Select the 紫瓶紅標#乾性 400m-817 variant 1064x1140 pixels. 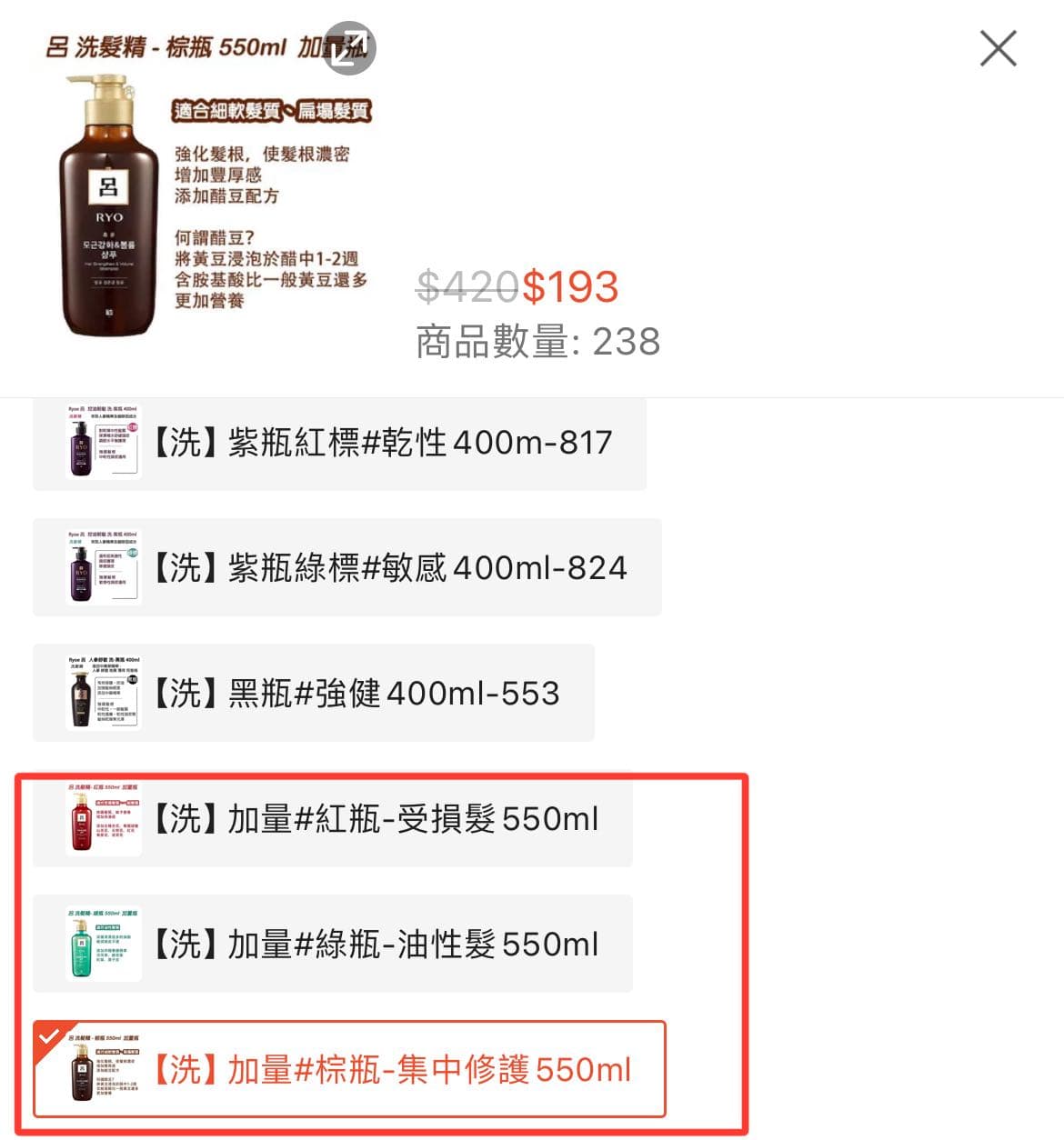pyautogui.click(x=382, y=443)
